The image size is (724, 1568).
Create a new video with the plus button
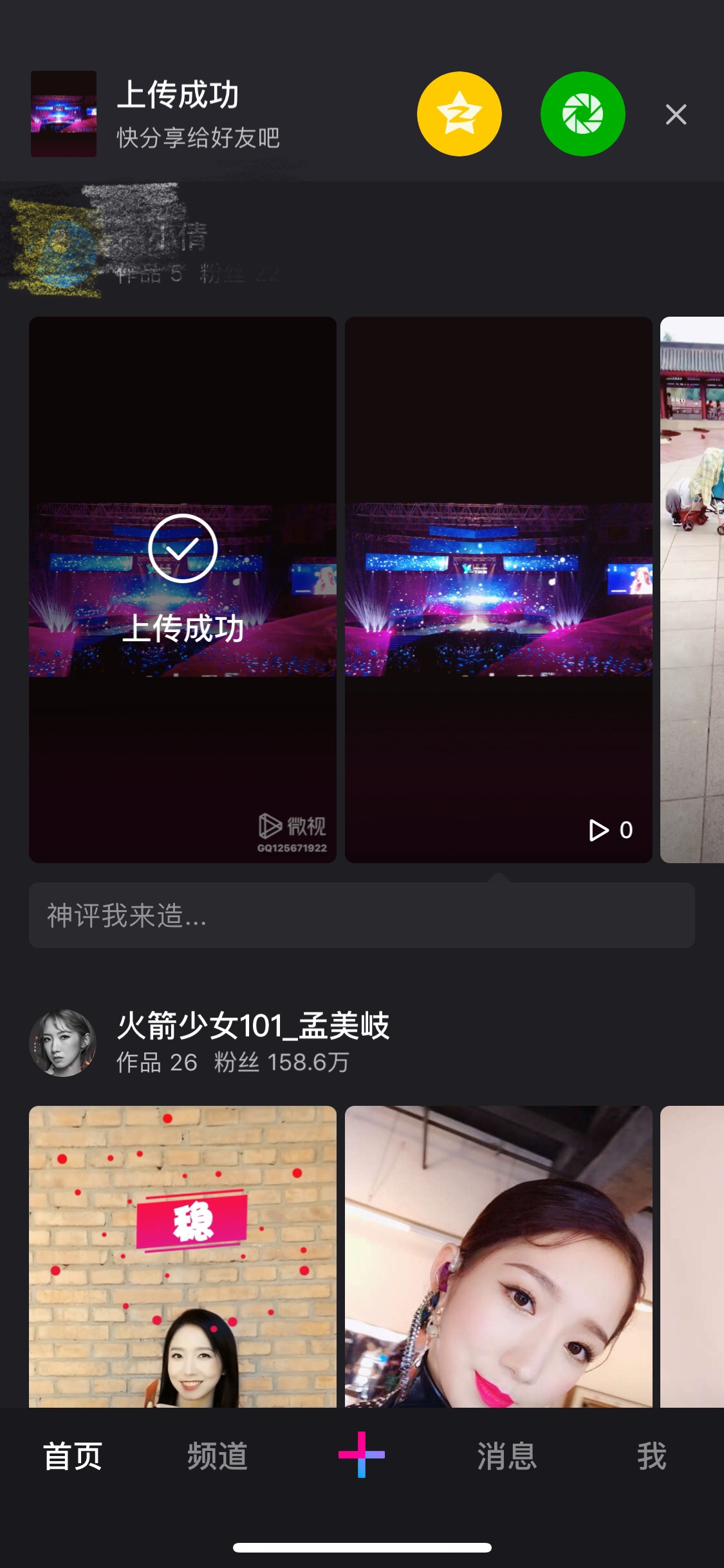click(x=362, y=1455)
